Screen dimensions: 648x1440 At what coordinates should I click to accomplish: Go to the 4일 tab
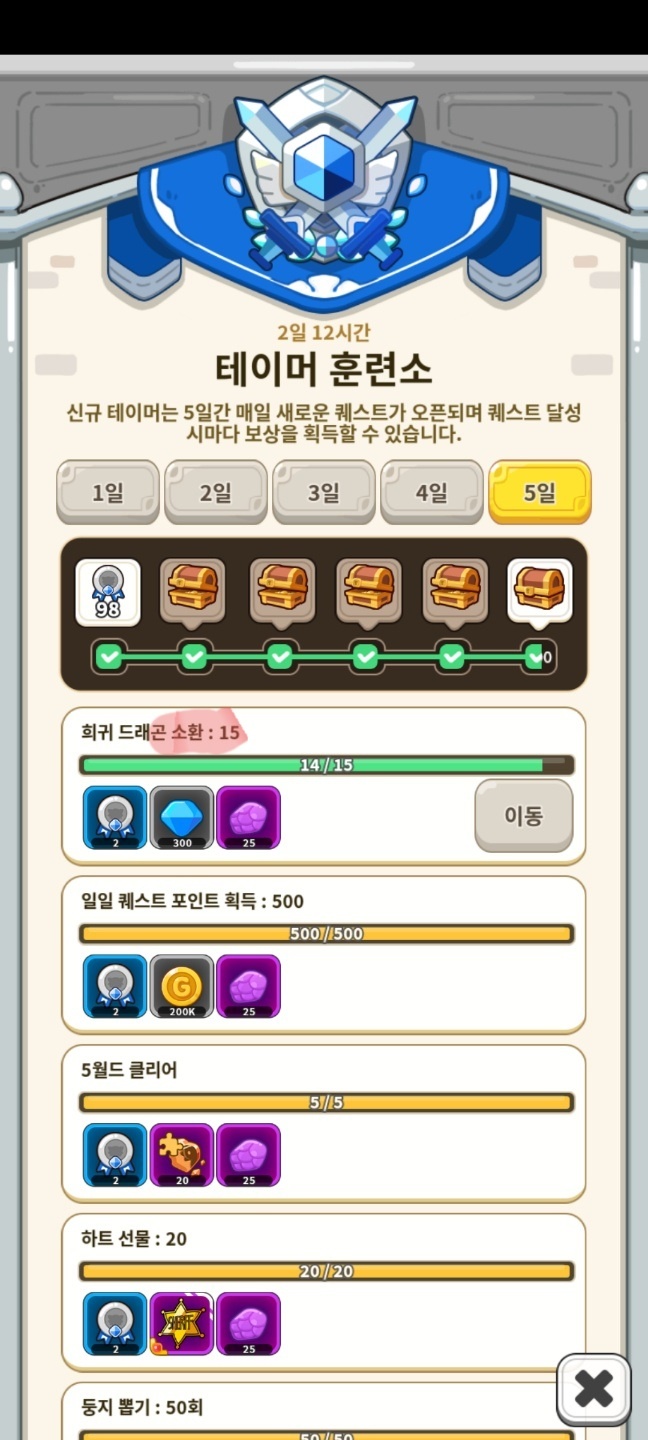pyautogui.click(x=431, y=491)
